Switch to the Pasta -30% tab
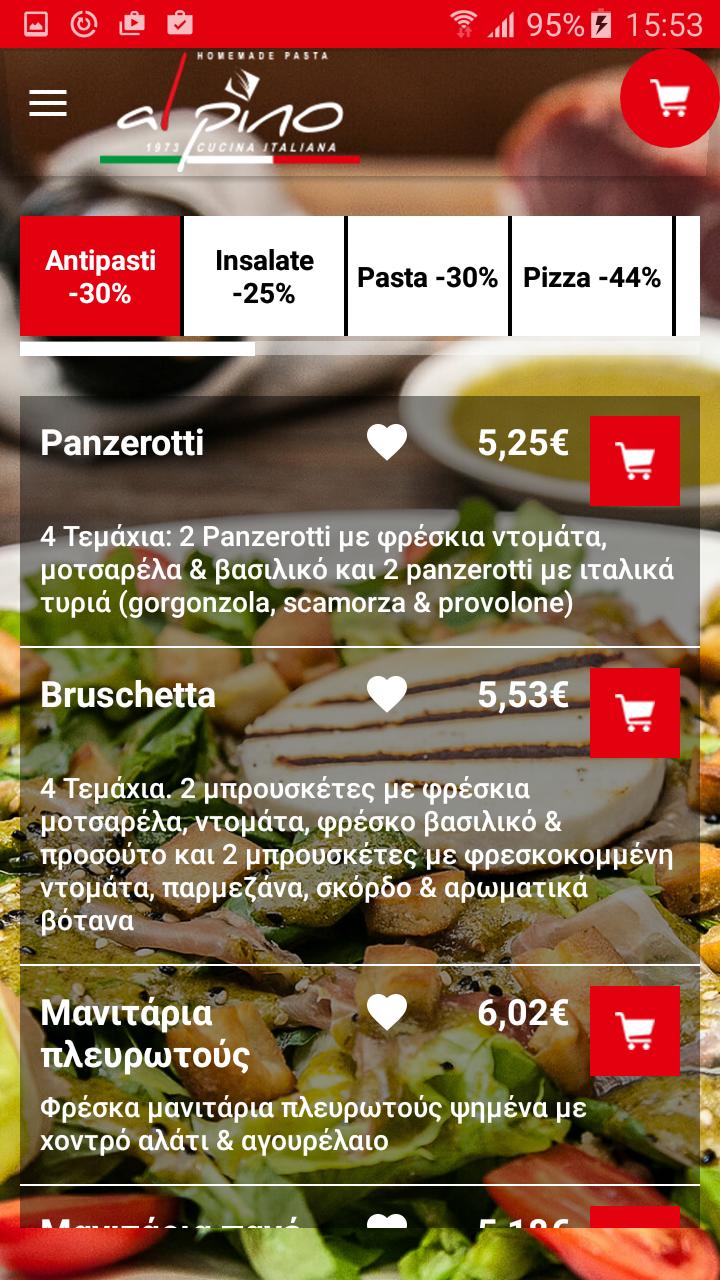 click(428, 277)
